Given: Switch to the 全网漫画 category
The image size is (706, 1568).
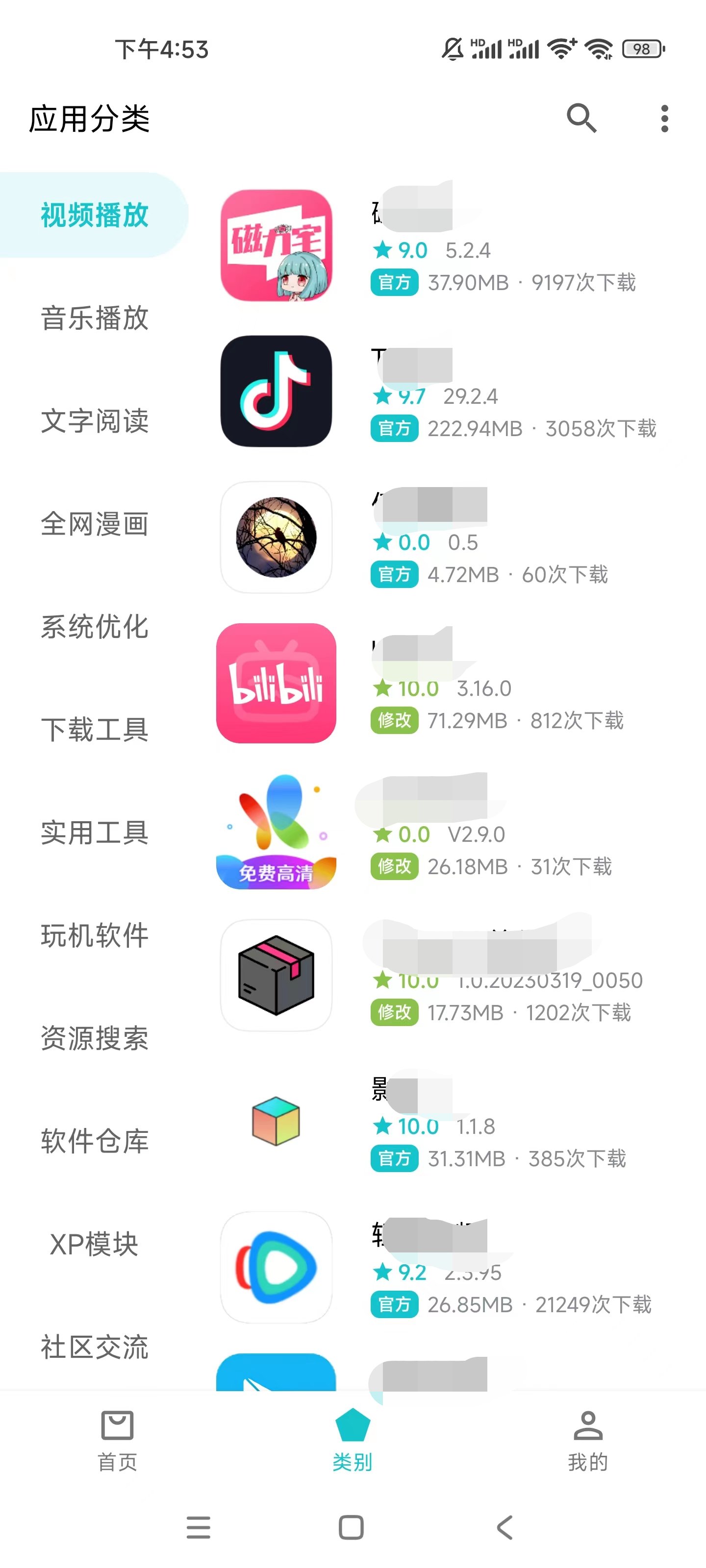Looking at the screenshot, I should coord(95,524).
